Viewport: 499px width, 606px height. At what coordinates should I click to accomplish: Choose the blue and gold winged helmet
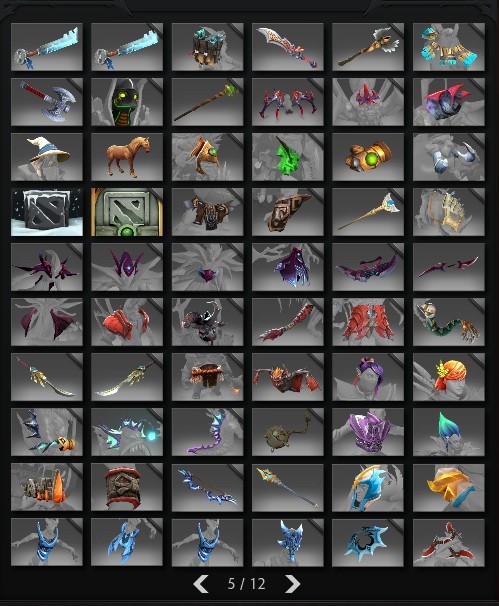point(368,488)
